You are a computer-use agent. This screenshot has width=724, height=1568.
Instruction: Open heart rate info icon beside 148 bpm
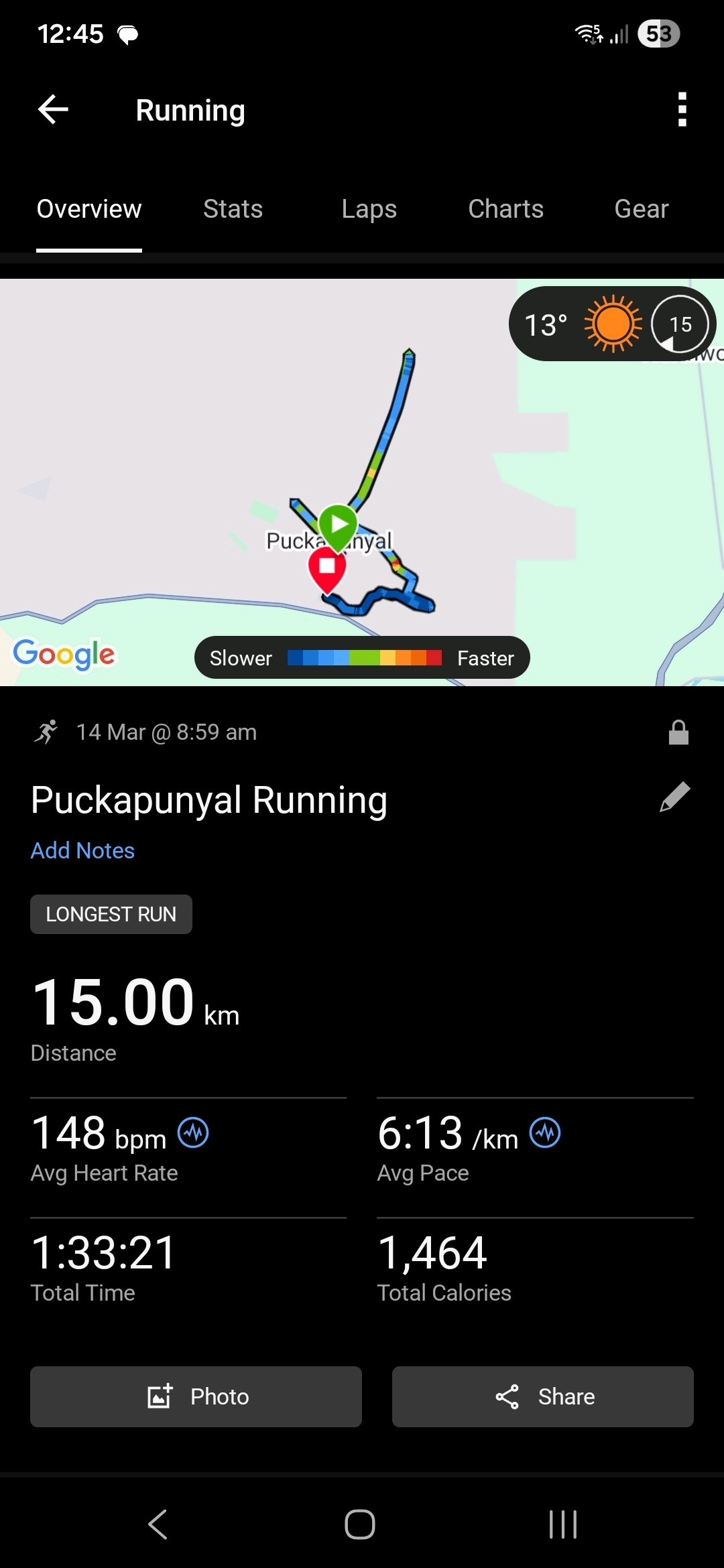pos(193,1133)
